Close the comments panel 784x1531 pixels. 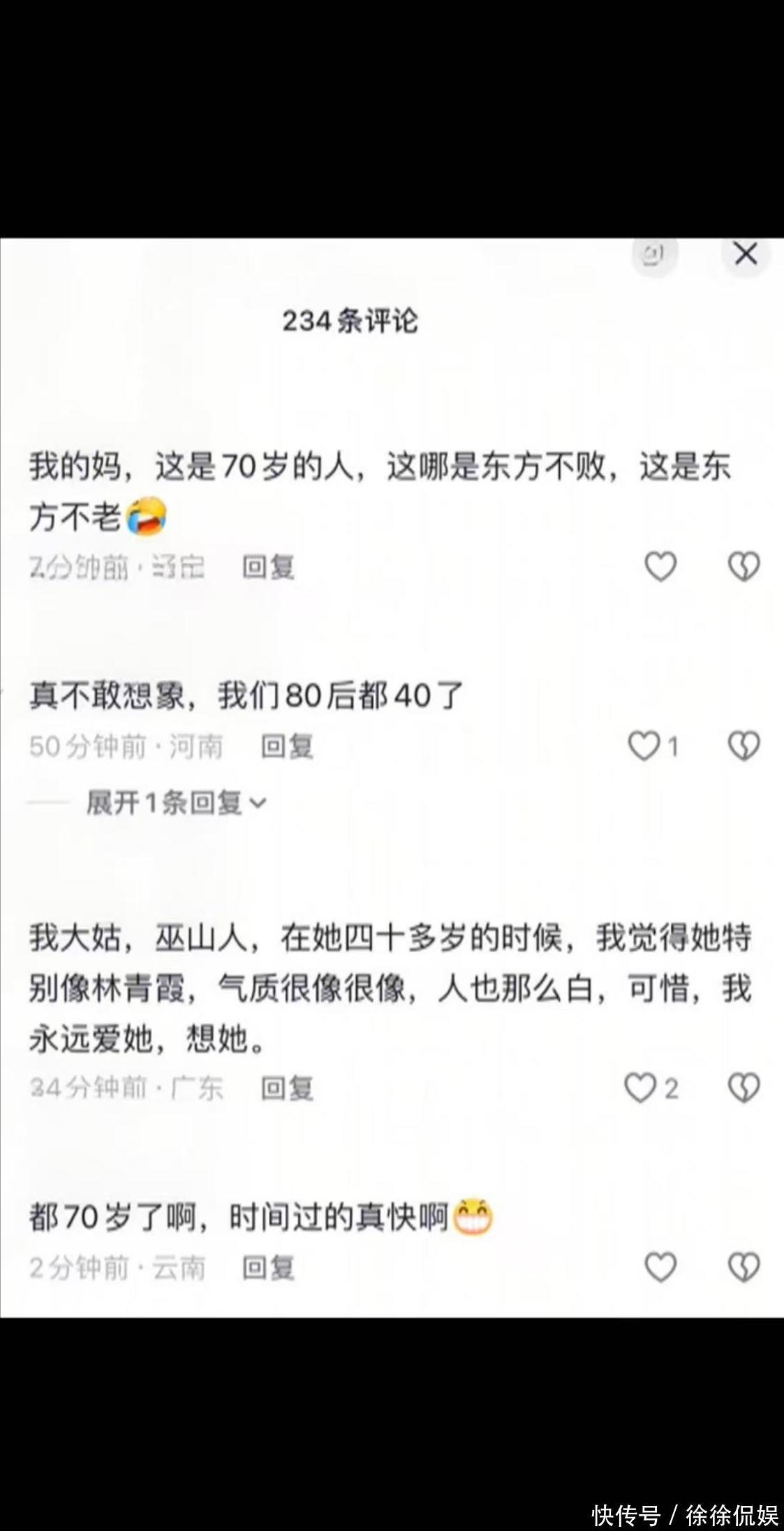746,254
